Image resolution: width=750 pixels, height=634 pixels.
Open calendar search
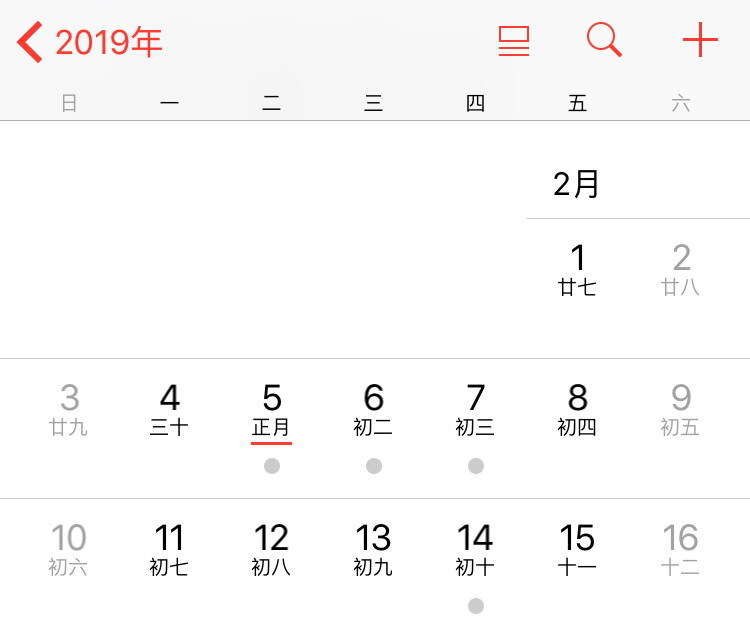coord(604,41)
